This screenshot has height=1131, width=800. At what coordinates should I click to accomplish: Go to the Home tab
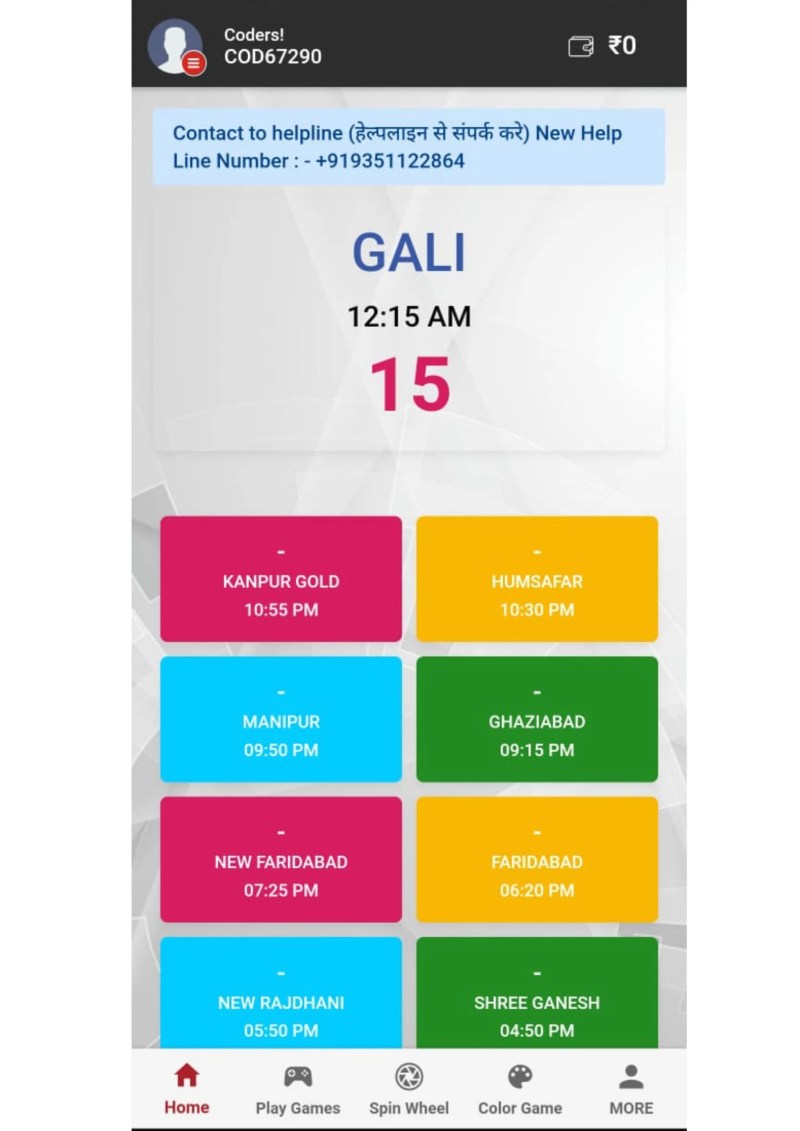187,1089
